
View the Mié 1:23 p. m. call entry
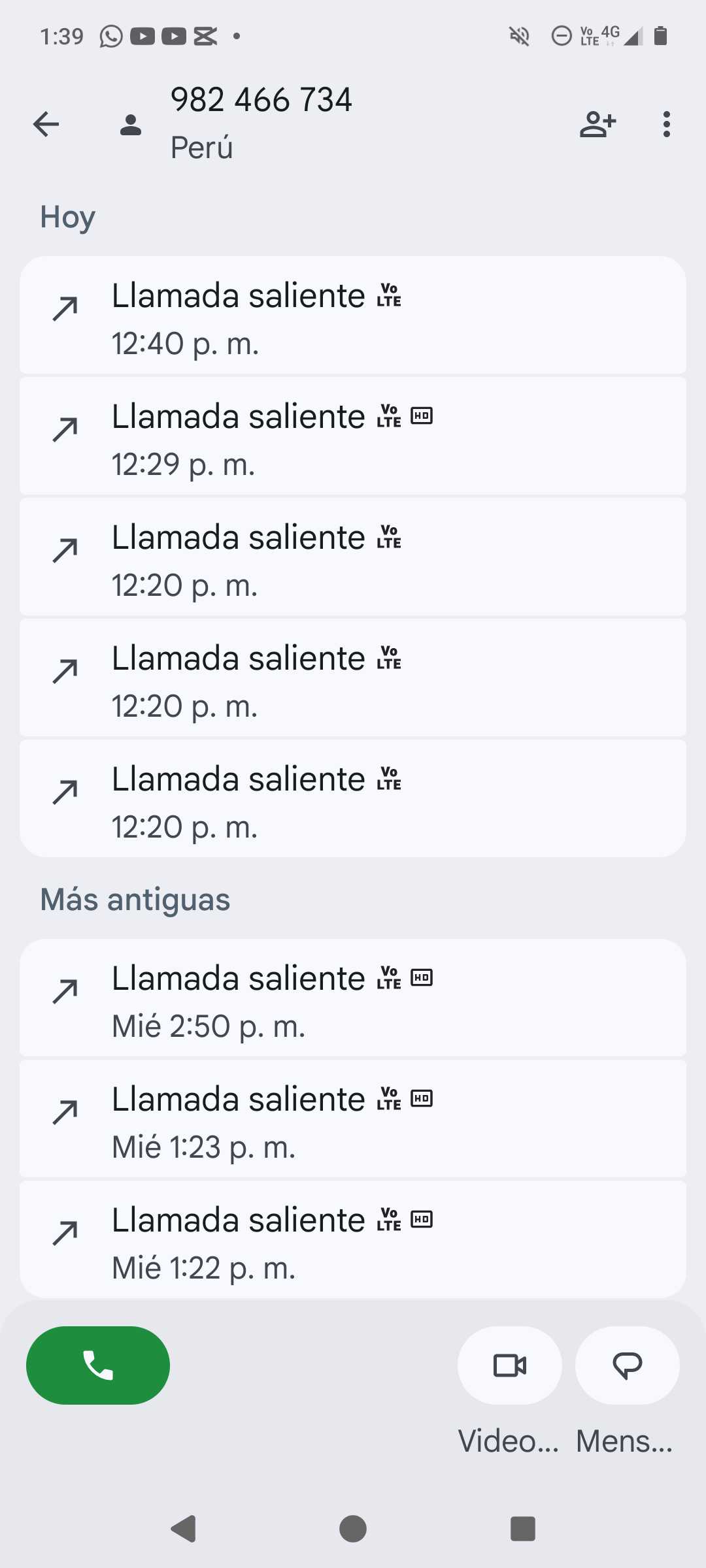tap(353, 1120)
